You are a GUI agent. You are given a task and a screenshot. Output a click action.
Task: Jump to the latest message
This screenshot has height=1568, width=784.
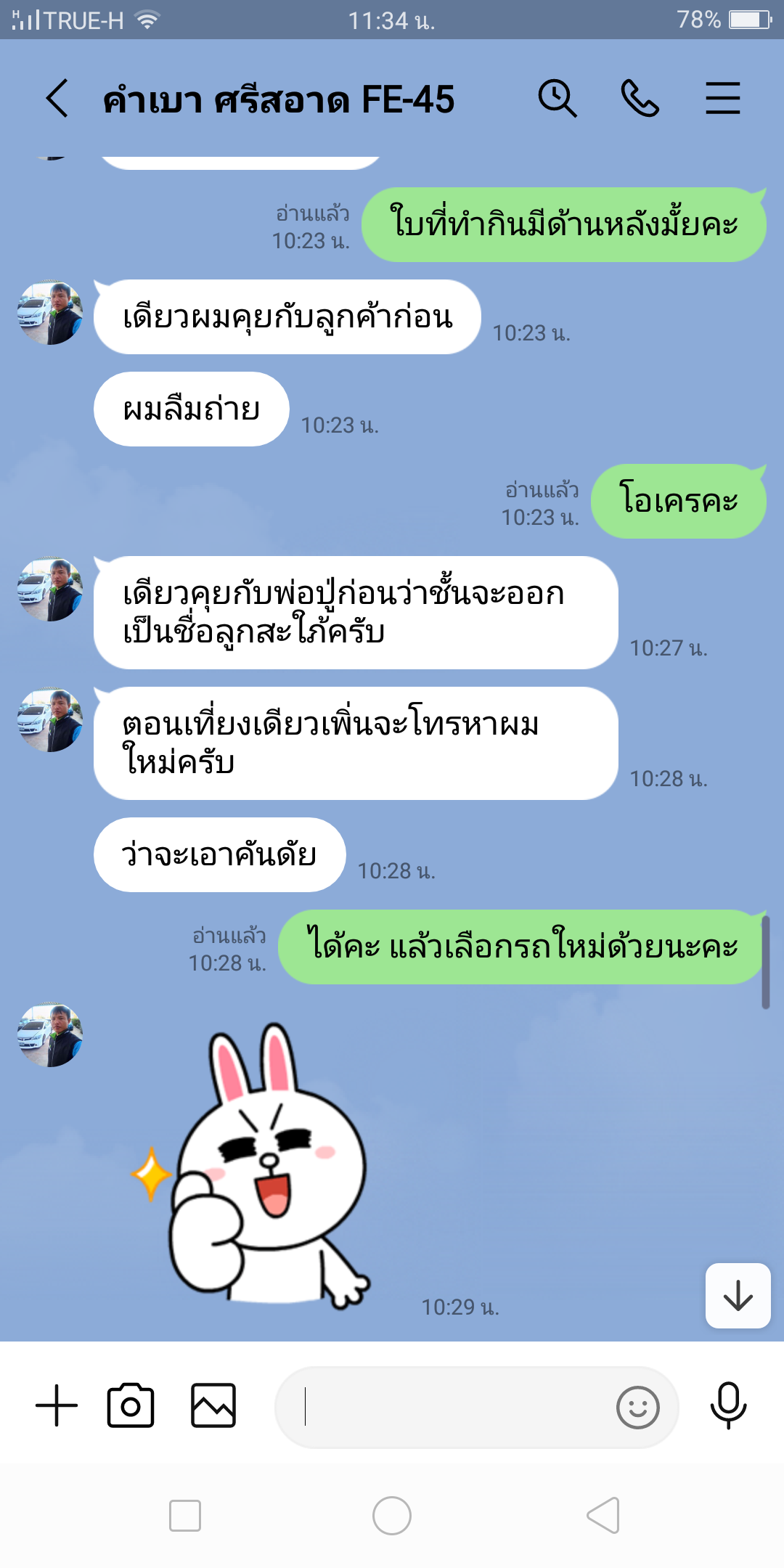pos(738,1296)
